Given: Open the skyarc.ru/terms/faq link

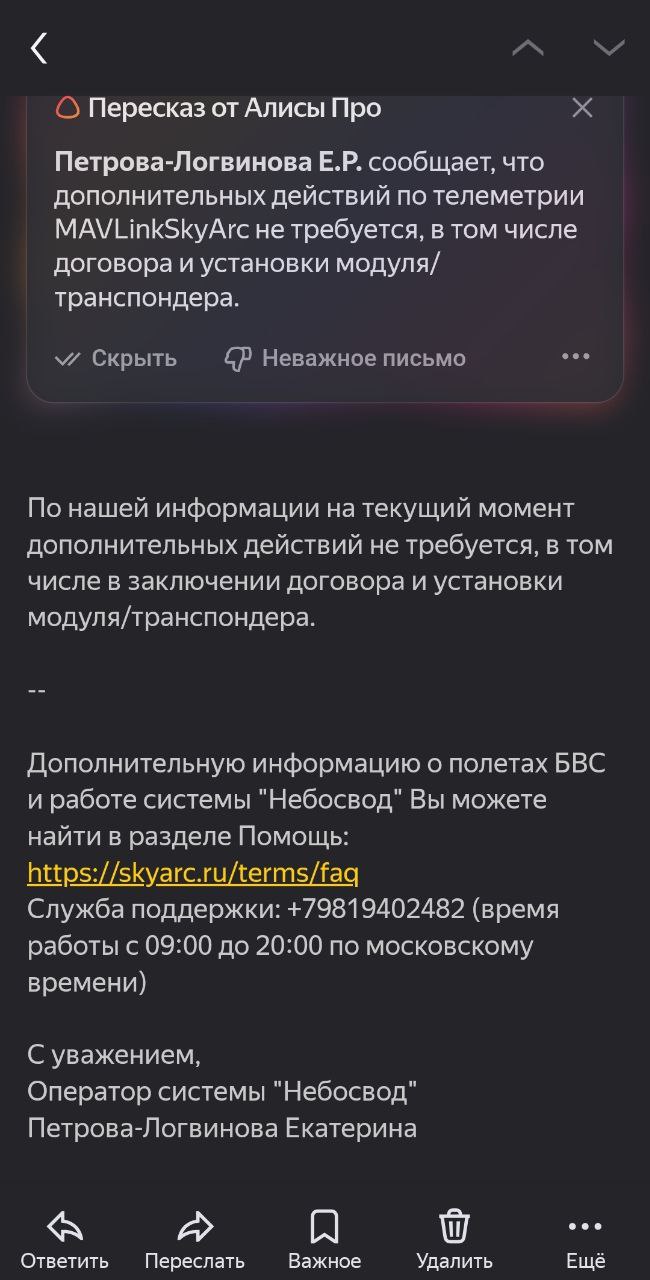Looking at the screenshot, I should coord(193,873).
